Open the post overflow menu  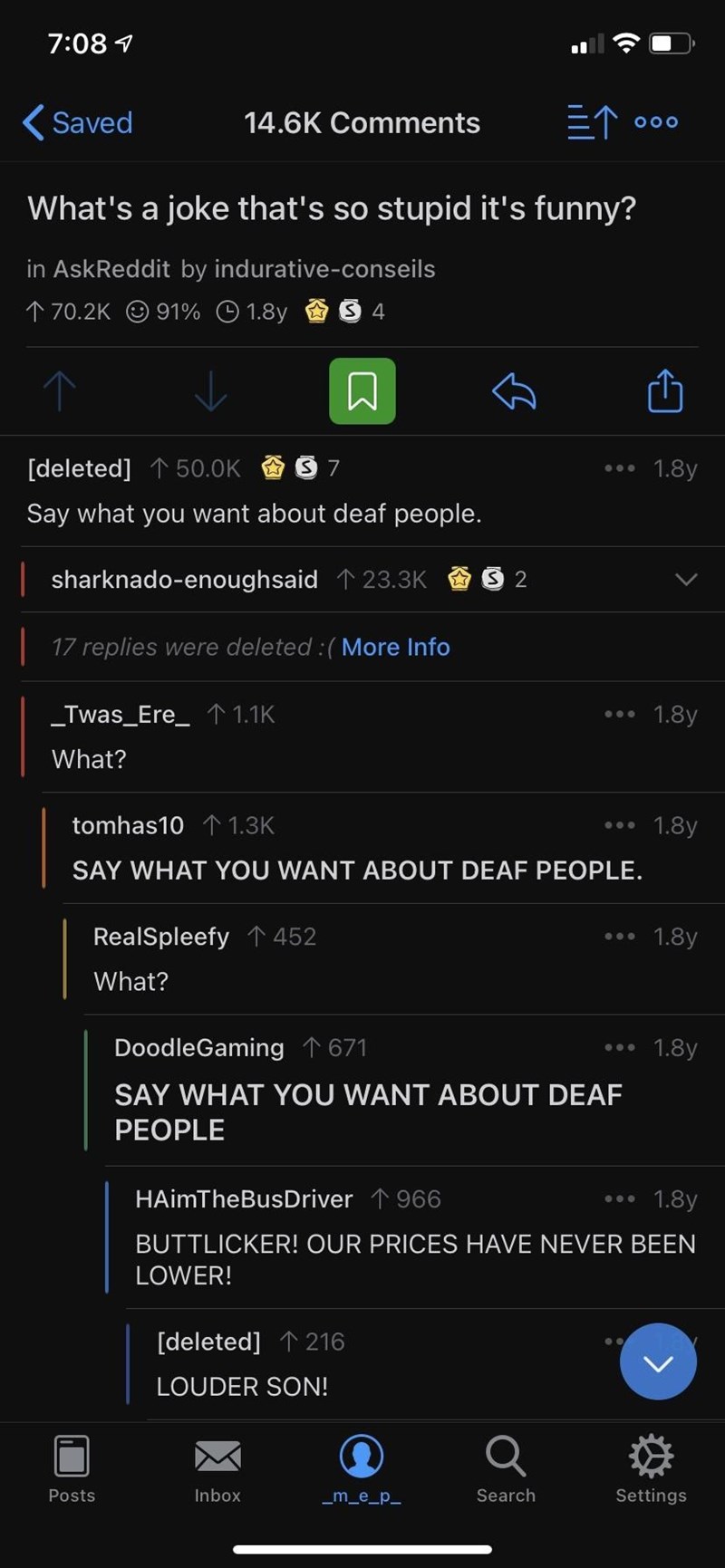pos(656,122)
